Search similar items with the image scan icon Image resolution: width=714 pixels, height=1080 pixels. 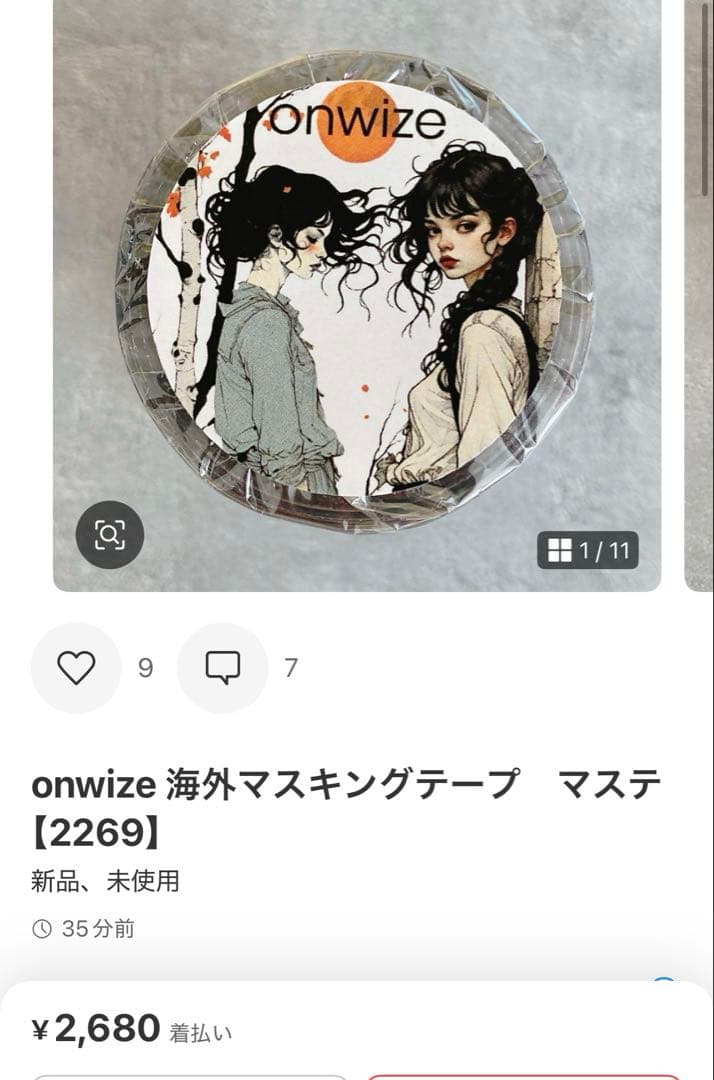coord(110,535)
